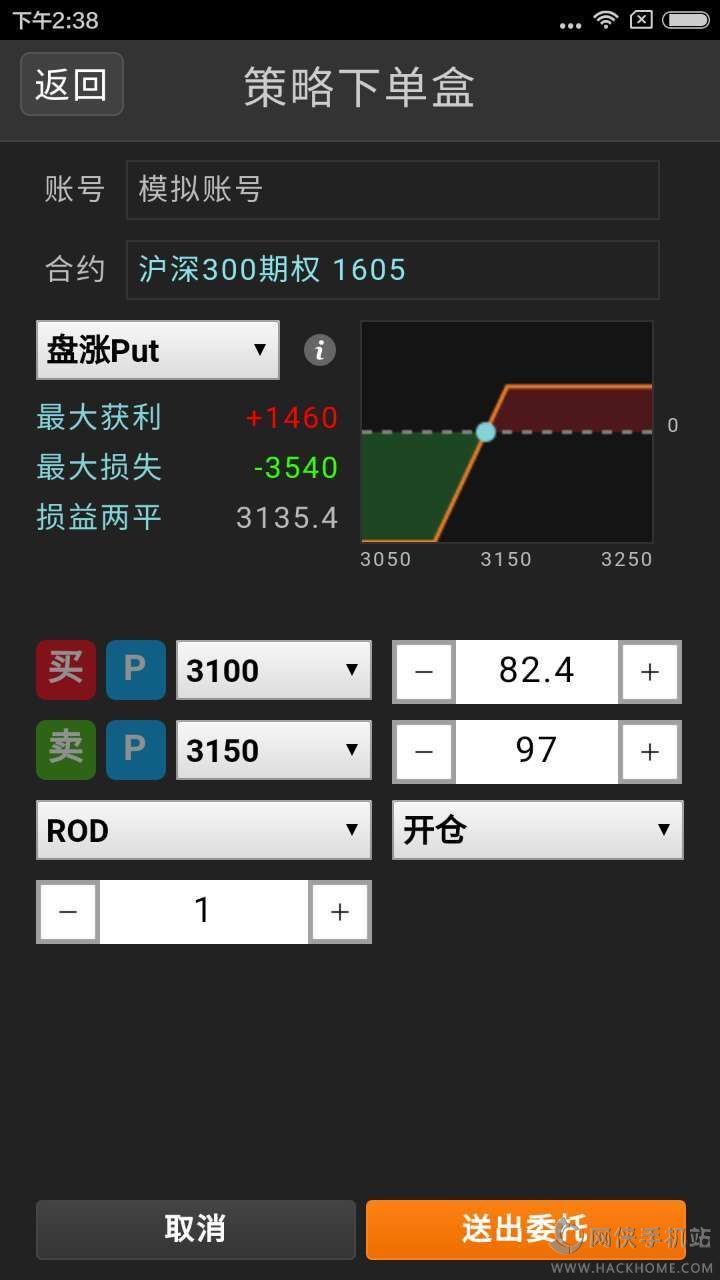The width and height of the screenshot is (720, 1280).
Task: Tap the 返回 back button
Action: click(x=72, y=84)
